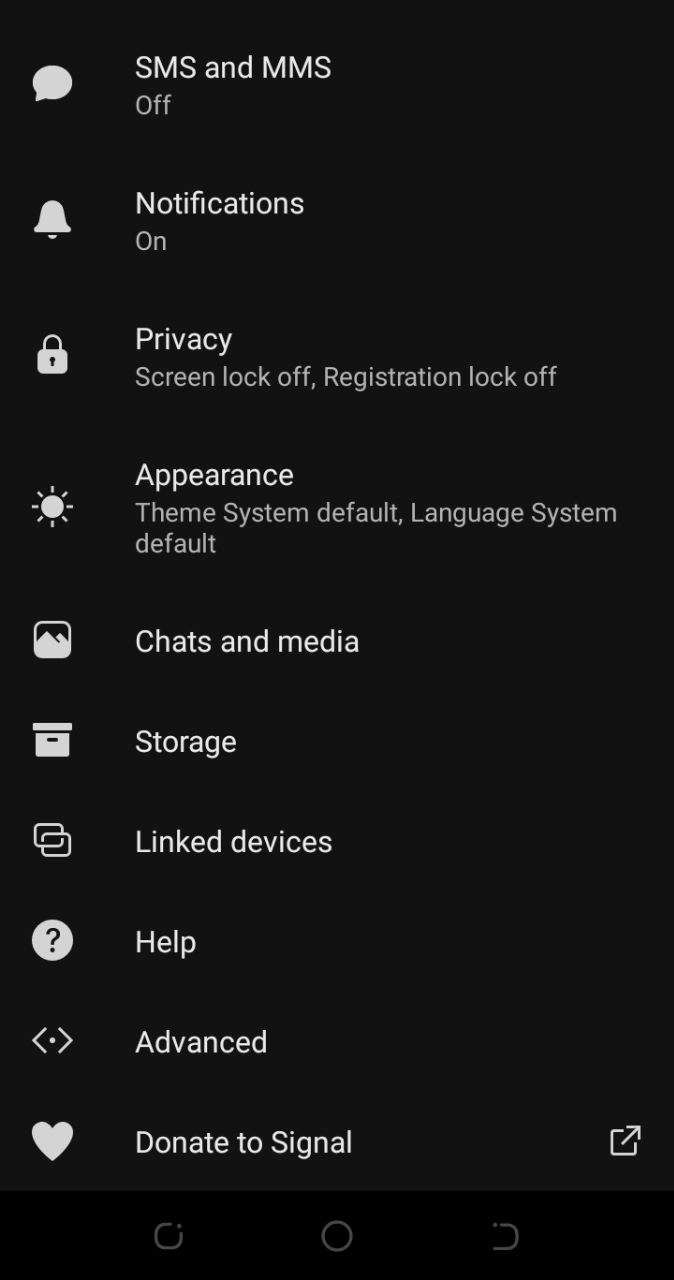Tap the system back button
Image resolution: width=674 pixels, height=1280 pixels.
click(505, 1236)
